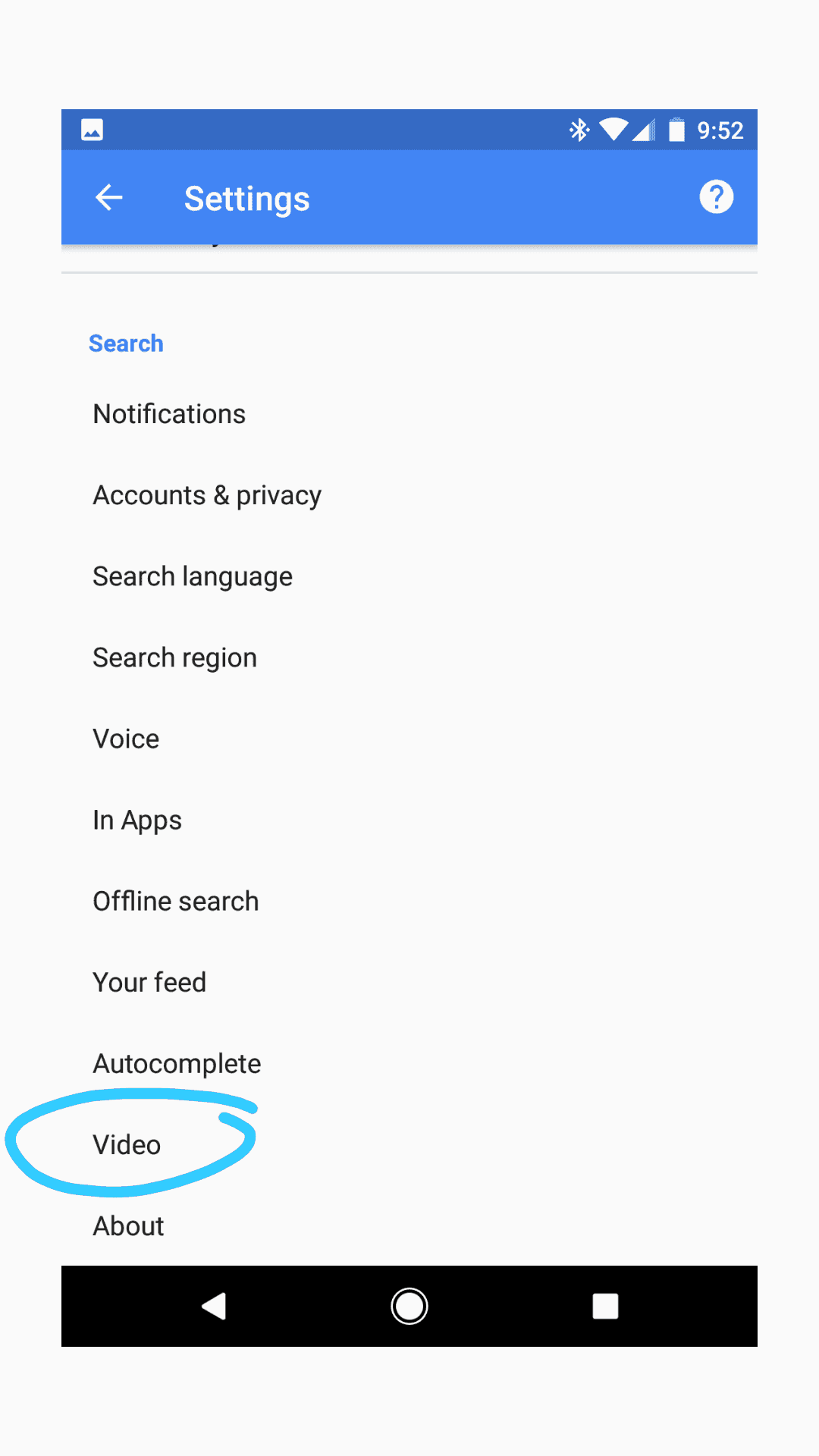Open the help question mark icon
Viewport: 819px width, 1456px height.
(x=715, y=197)
